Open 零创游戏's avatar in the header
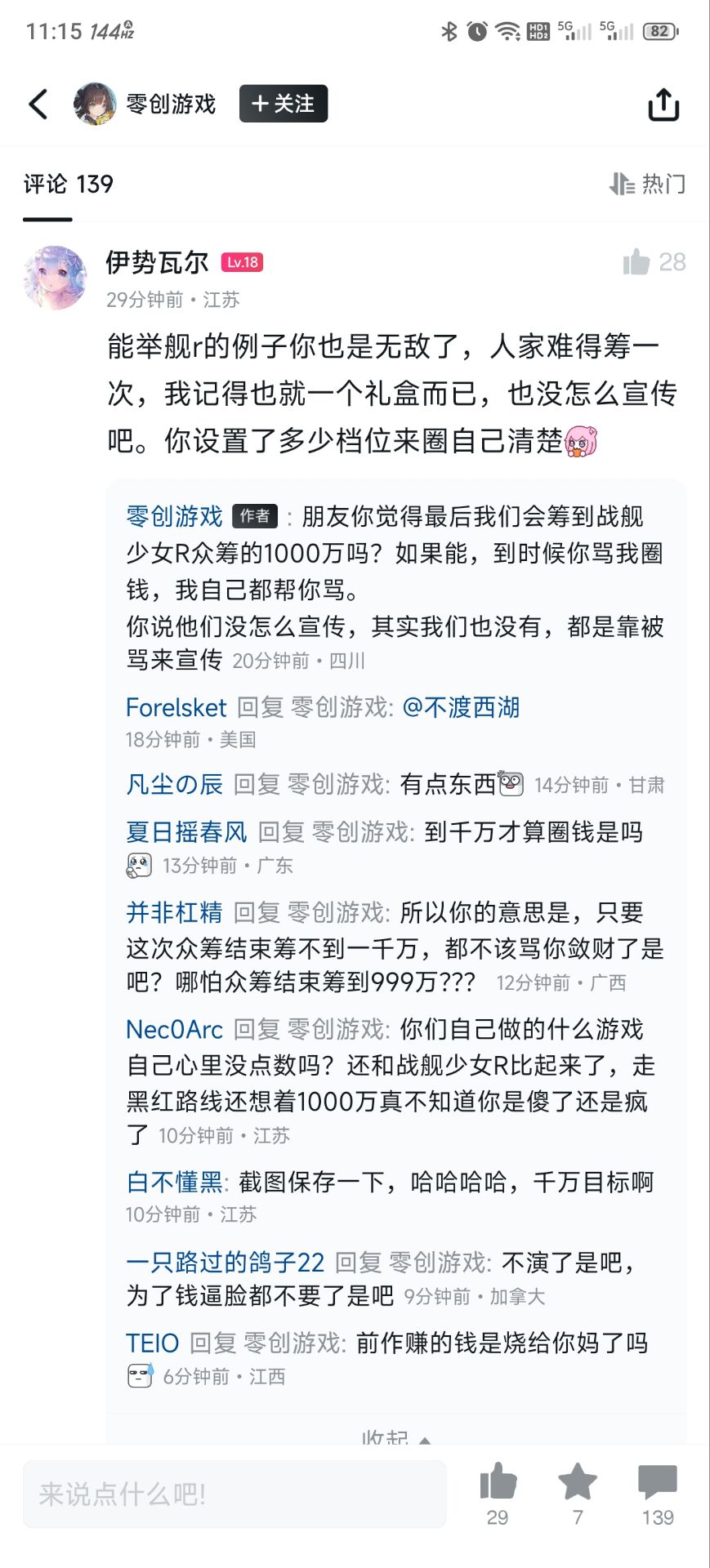Screen dimensions: 710x1568 pos(95,104)
